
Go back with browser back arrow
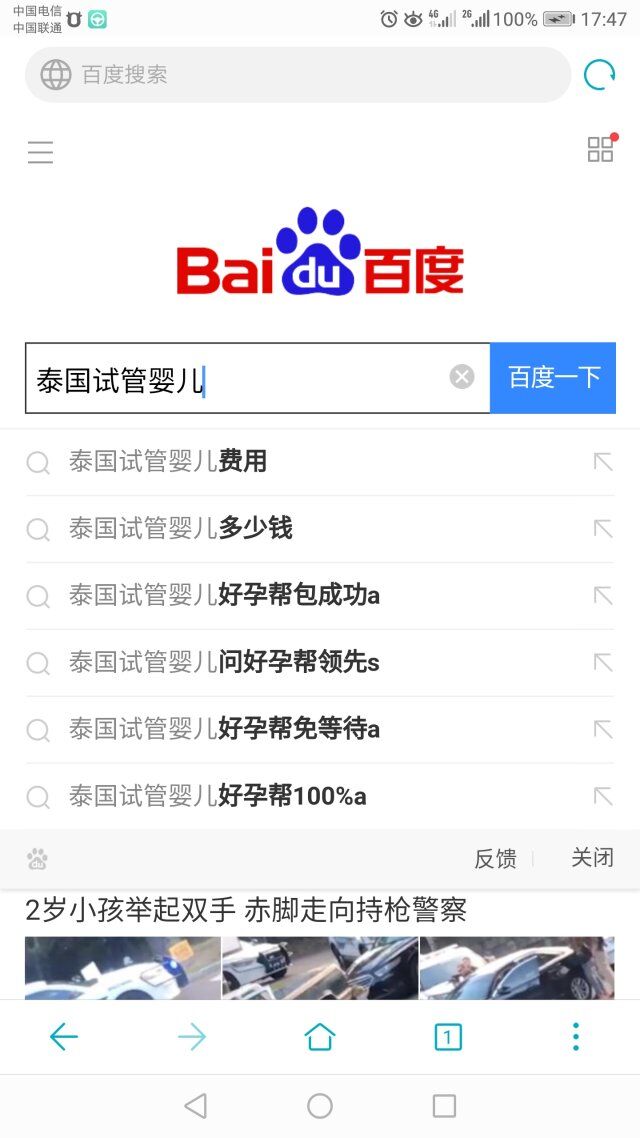click(64, 1037)
